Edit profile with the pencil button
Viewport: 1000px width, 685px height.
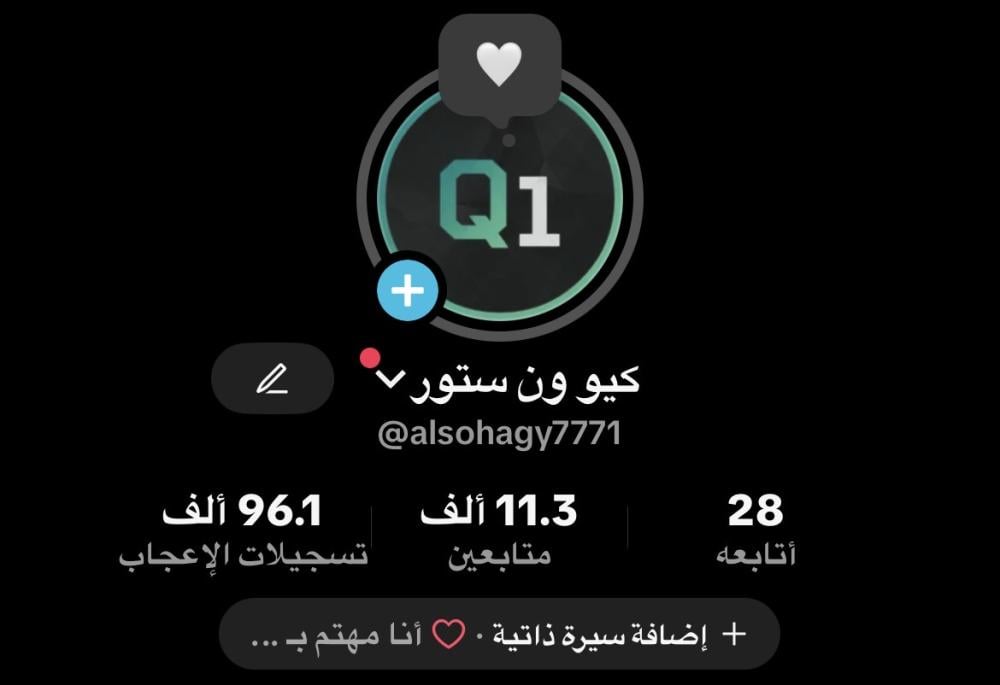pyautogui.click(x=272, y=379)
